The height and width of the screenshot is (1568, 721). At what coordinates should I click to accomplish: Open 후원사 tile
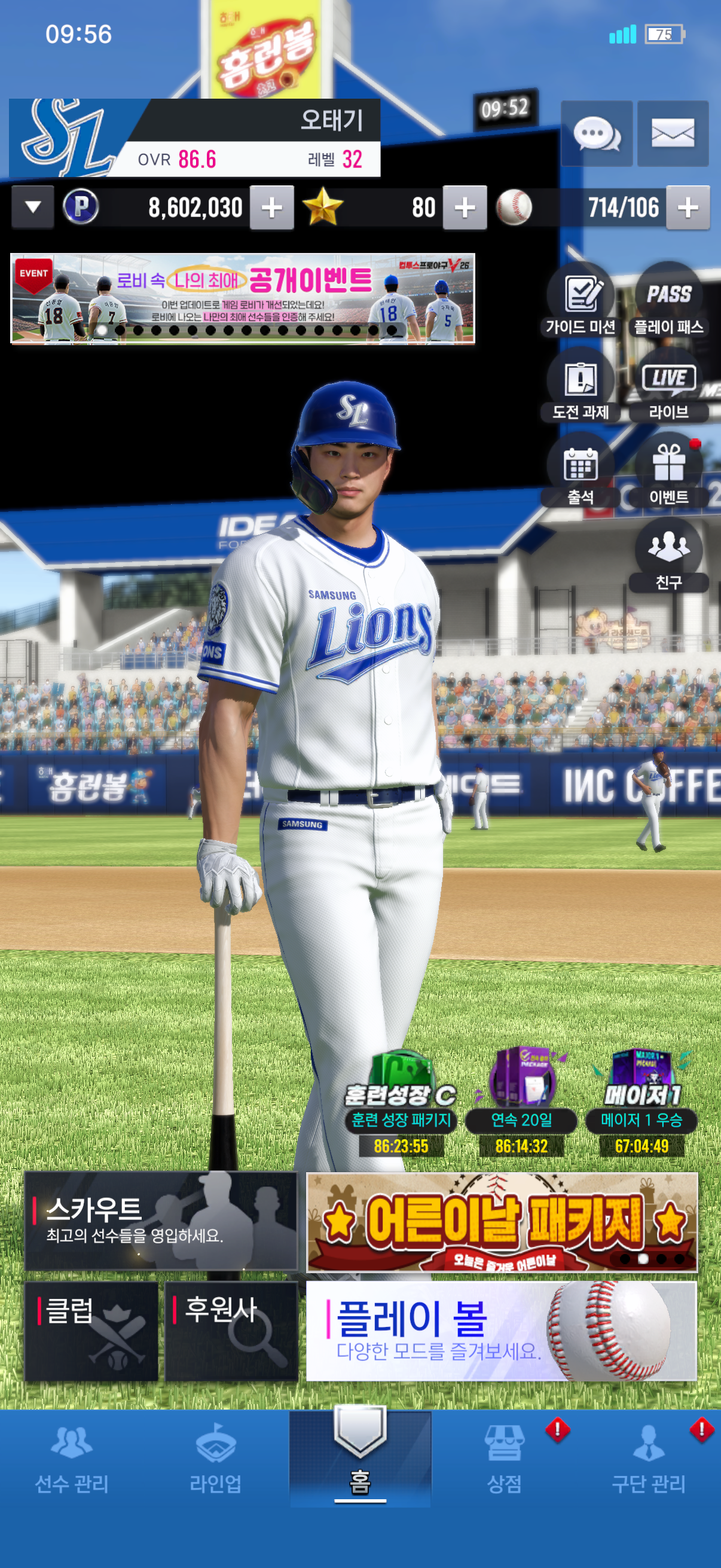click(x=231, y=1331)
